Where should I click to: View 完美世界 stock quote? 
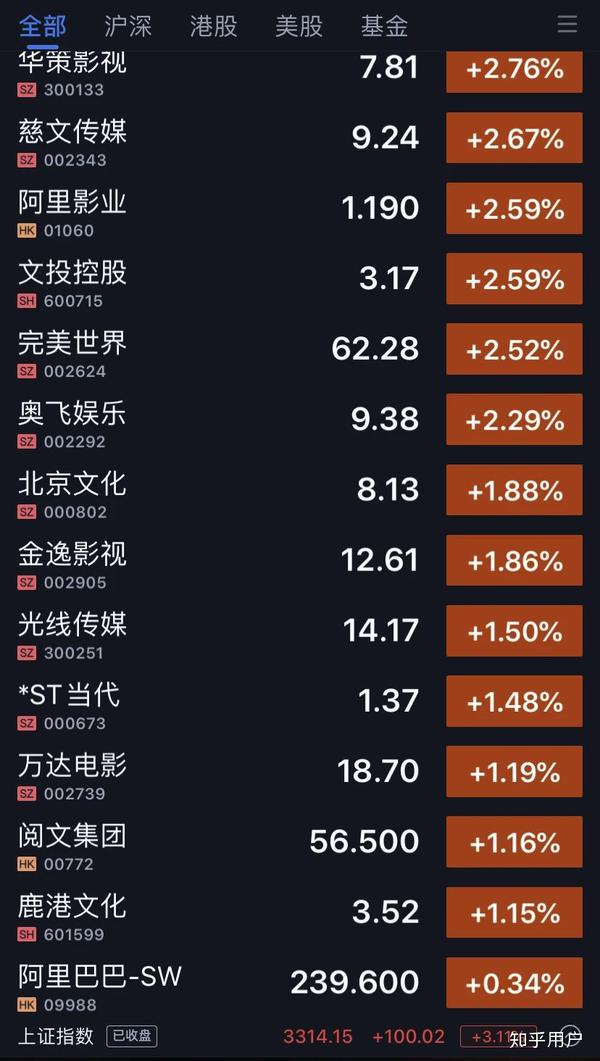300,350
